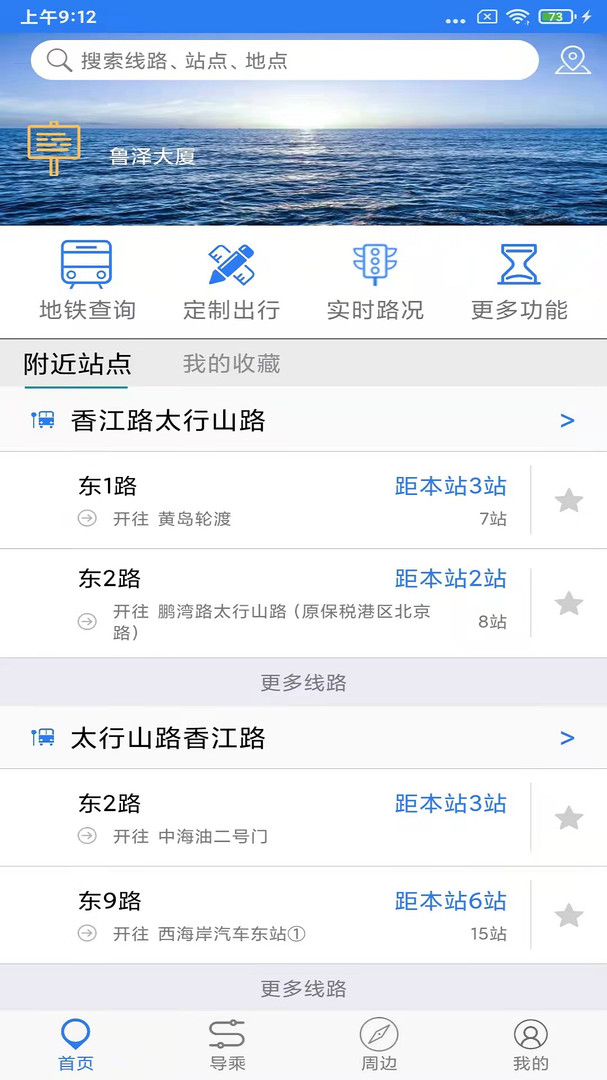Open 更多功能 more features
607x1080 pixels.
point(519,281)
